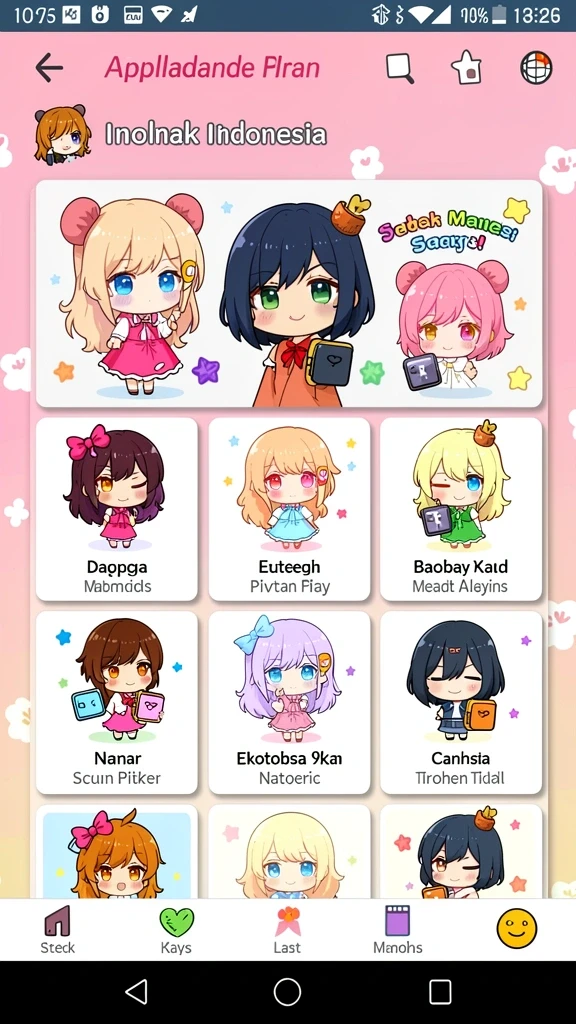Screen dimensions: 576x1024
Task: Tap the house icon in the app bar
Action: click(x=467, y=67)
